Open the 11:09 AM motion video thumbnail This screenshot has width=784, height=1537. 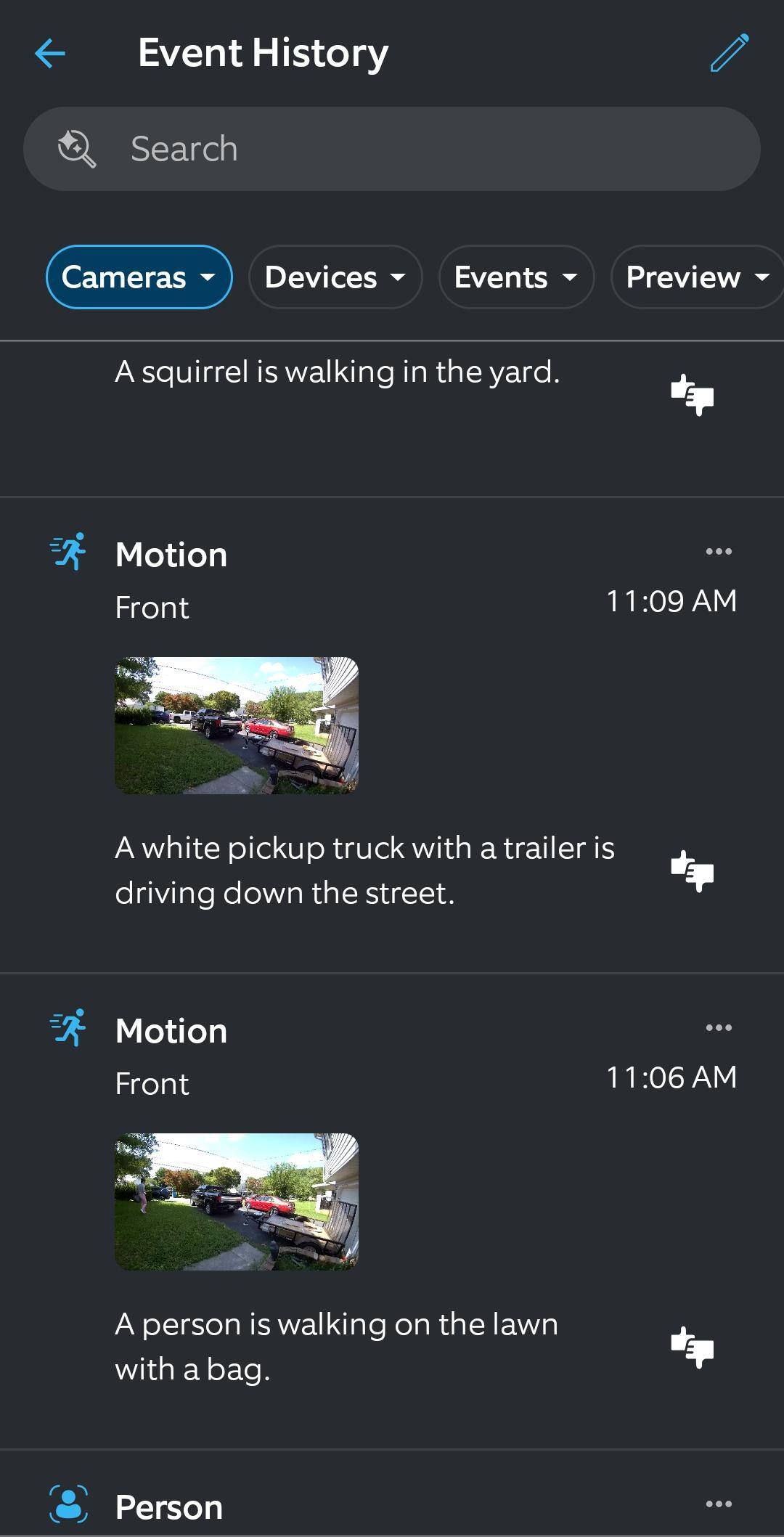(237, 725)
